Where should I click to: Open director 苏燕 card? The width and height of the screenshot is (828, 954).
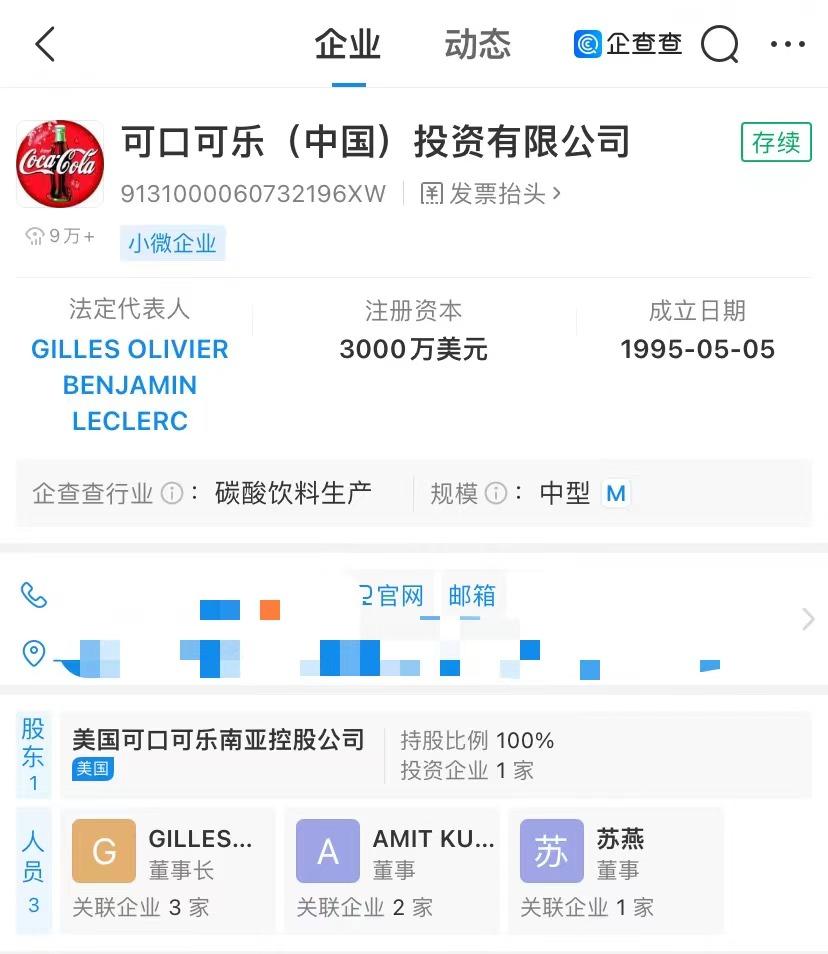[614, 870]
